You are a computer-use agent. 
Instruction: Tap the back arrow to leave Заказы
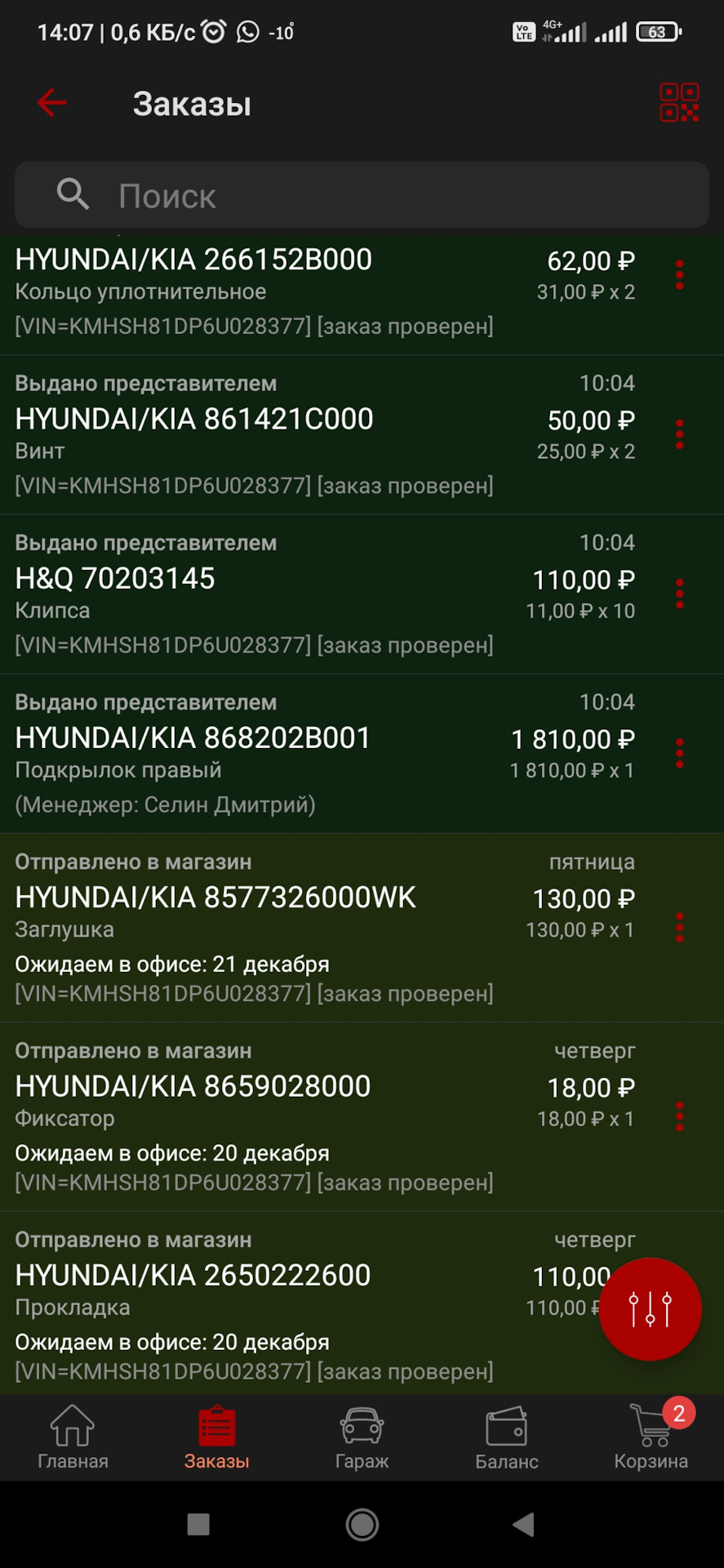[x=51, y=103]
